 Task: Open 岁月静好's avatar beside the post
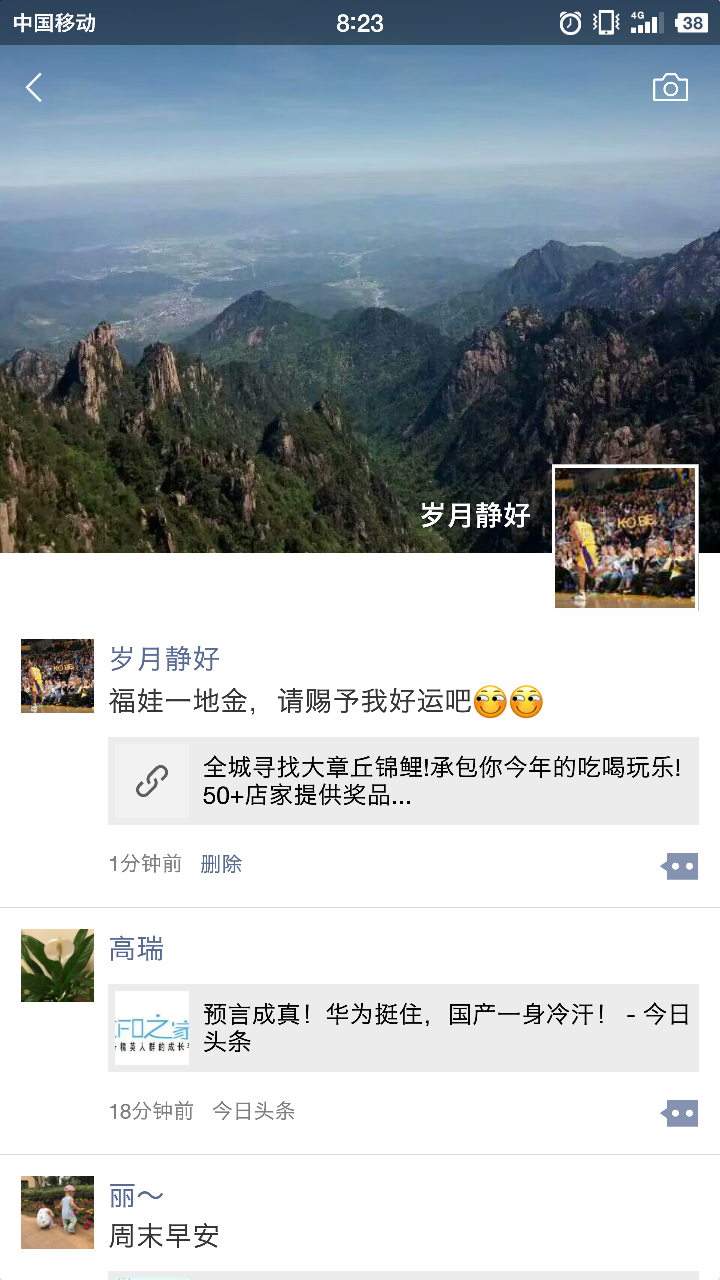click(x=57, y=676)
